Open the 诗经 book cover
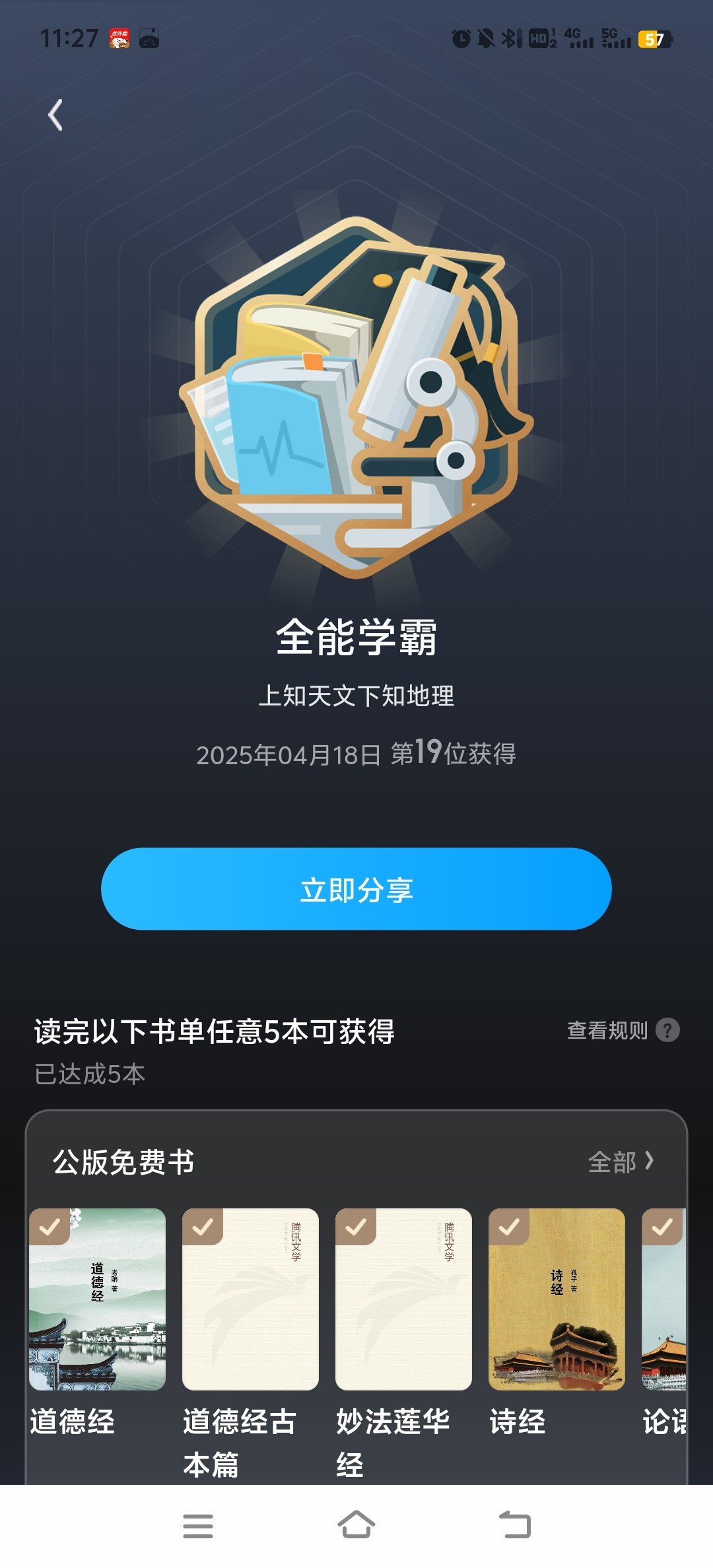 tap(557, 1299)
